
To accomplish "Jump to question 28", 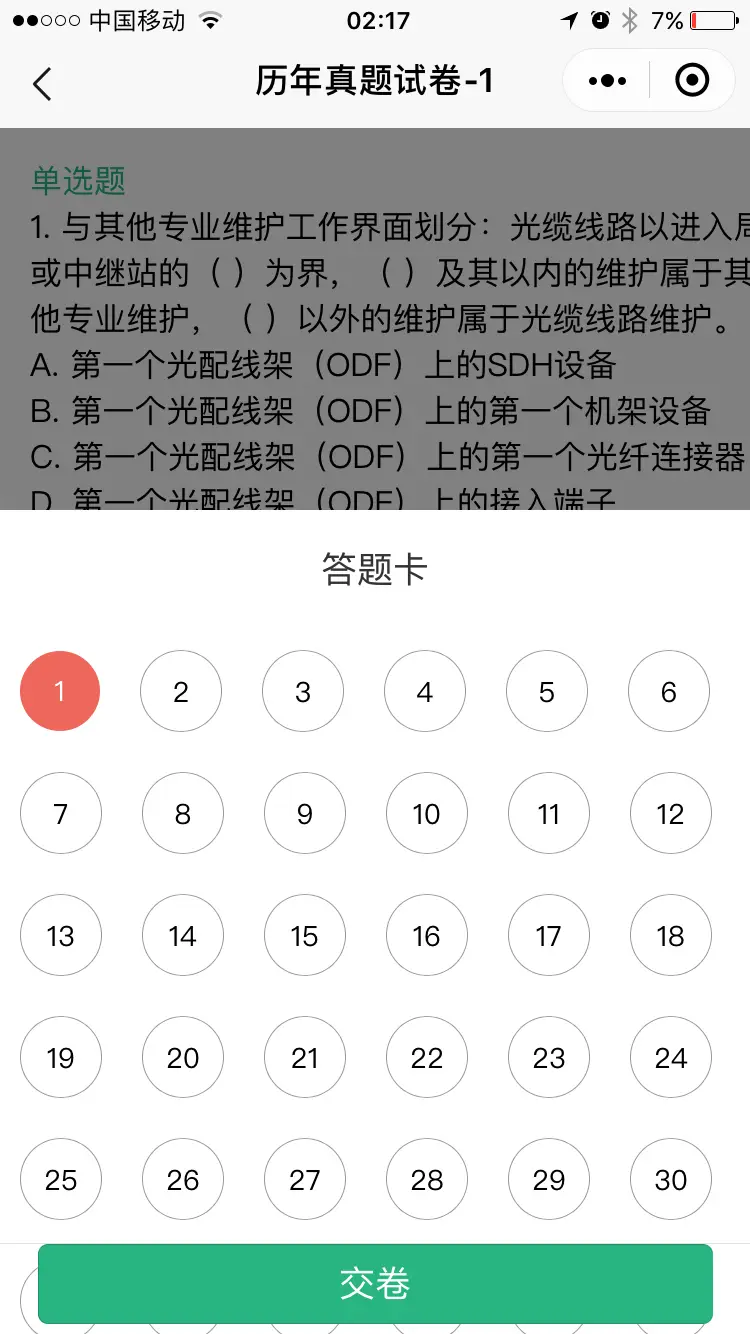I will click(426, 1180).
